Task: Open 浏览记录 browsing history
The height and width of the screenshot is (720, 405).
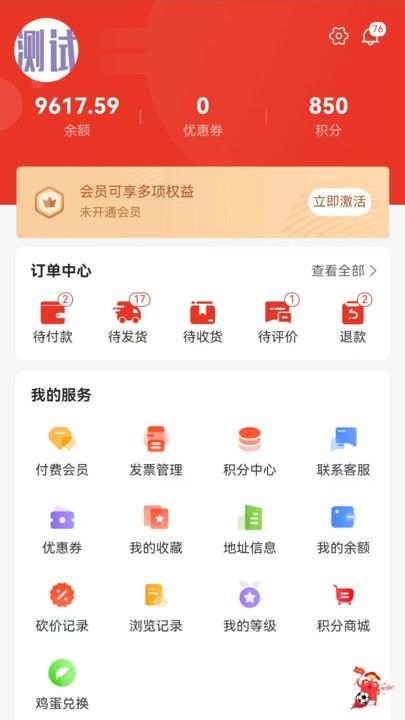Action: coord(156,608)
